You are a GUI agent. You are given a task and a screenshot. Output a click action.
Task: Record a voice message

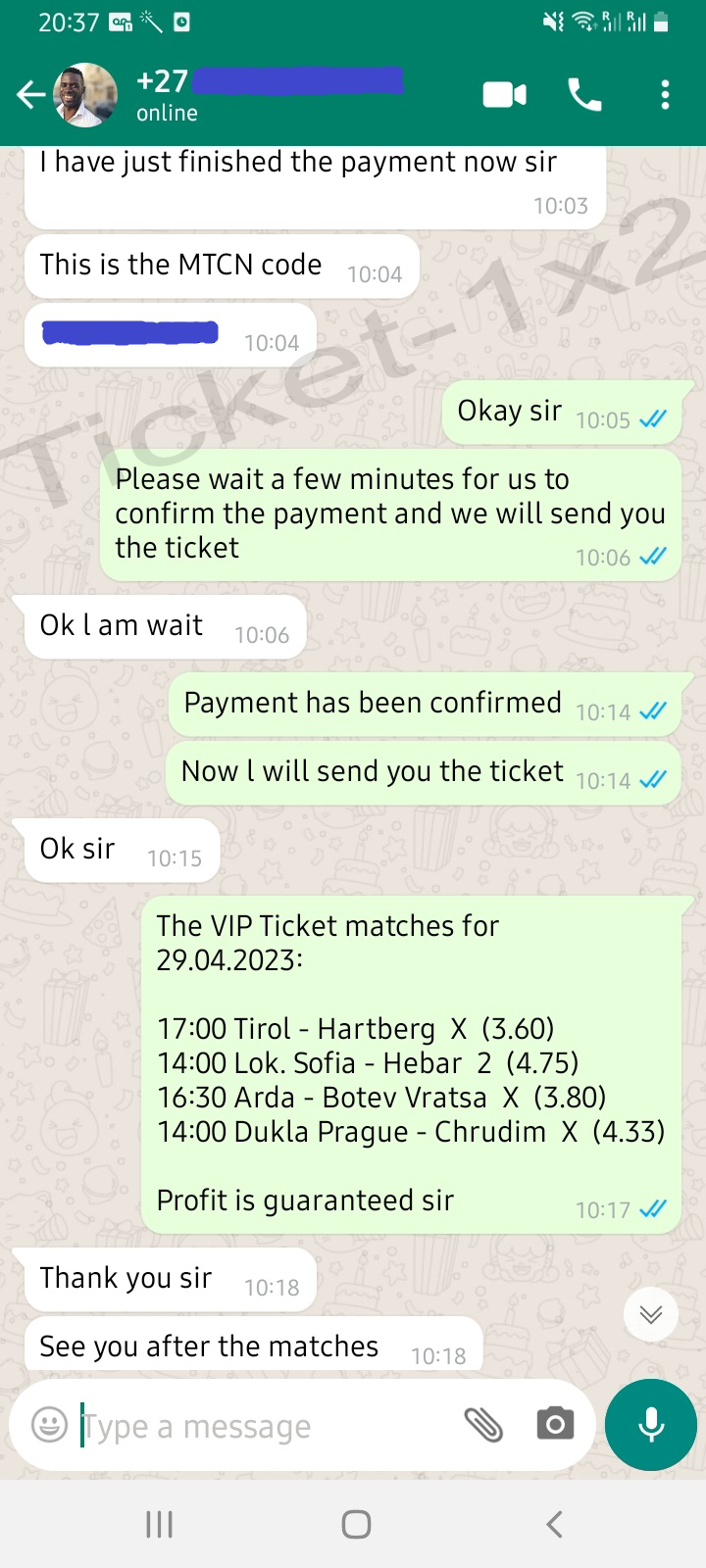[x=651, y=1425]
